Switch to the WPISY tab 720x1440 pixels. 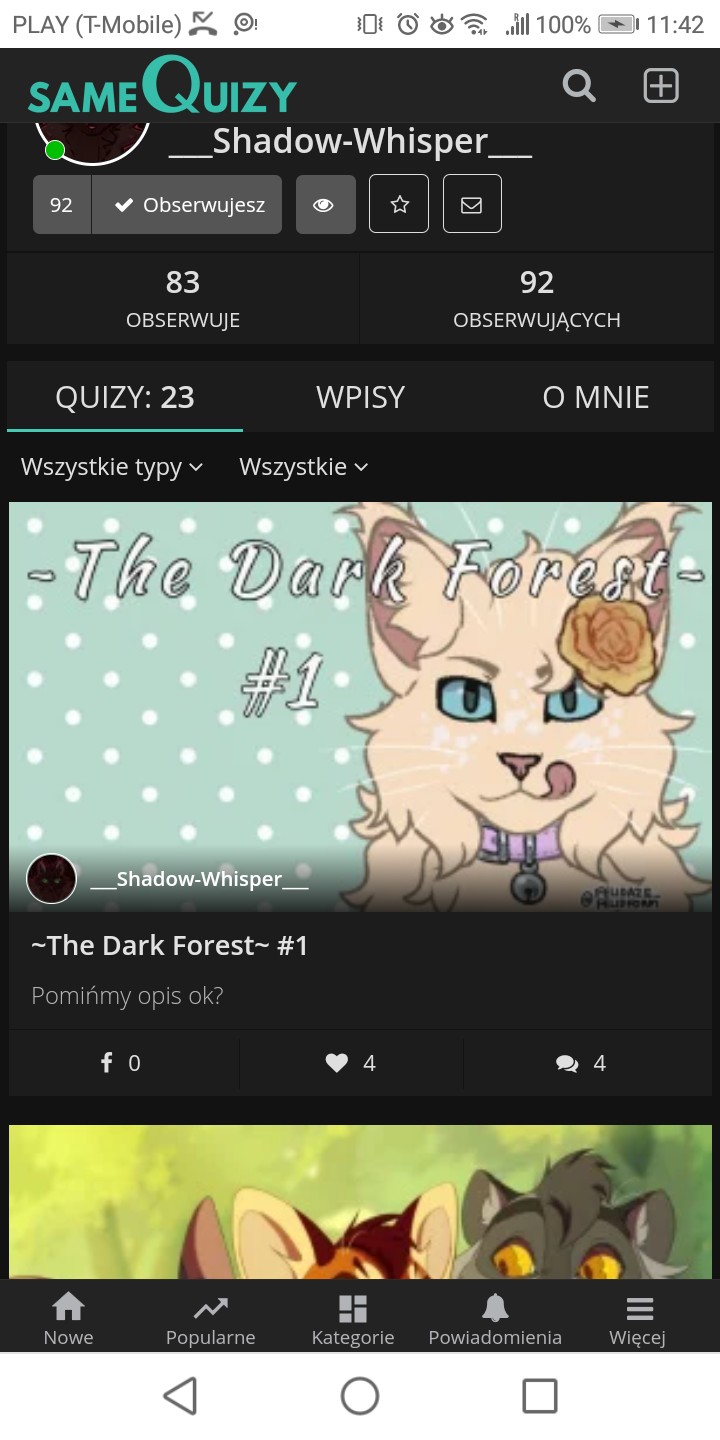(x=360, y=397)
